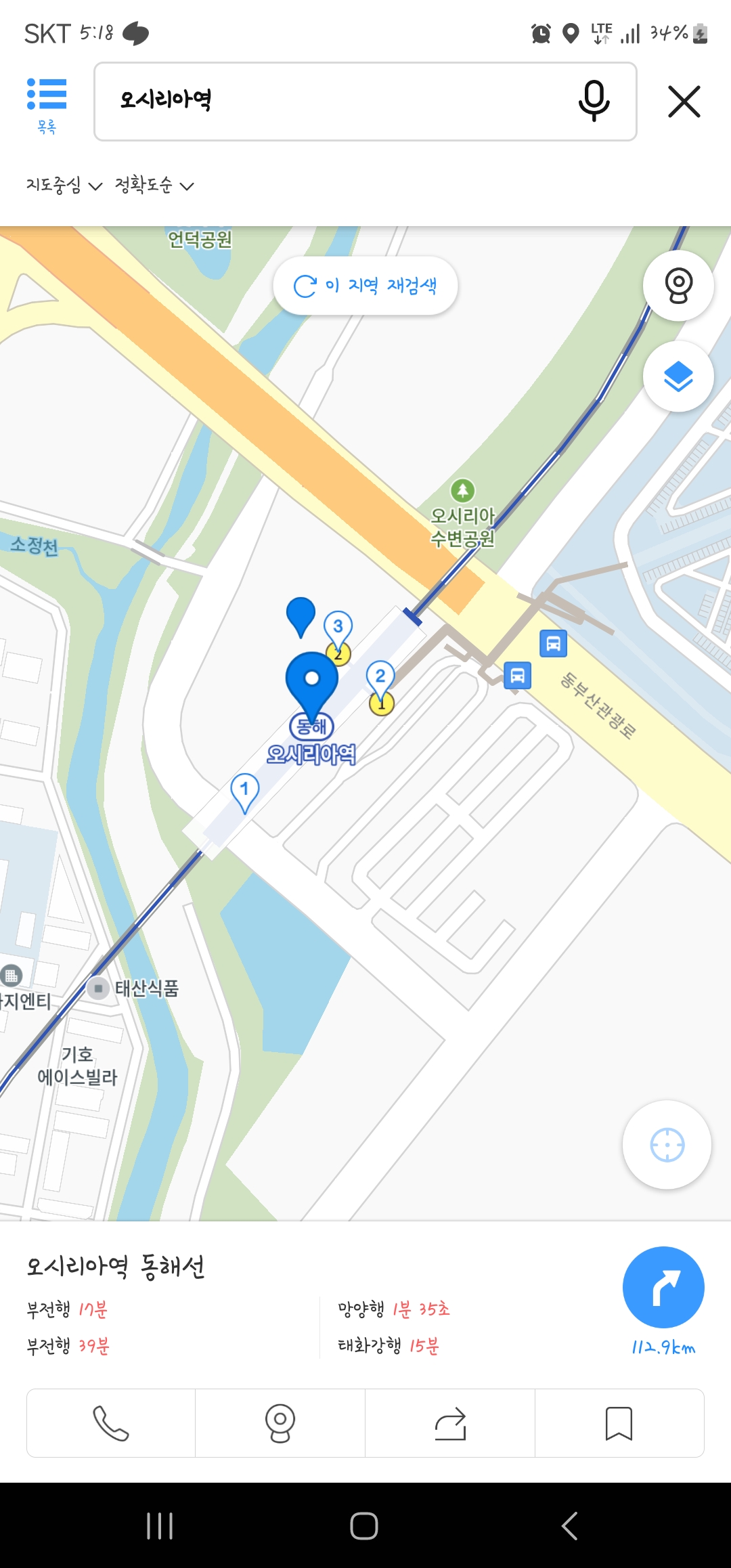The width and height of the screenshot is (731, 1568).
Task: Open street view from the map button
Action: click(x=678, y=286)
